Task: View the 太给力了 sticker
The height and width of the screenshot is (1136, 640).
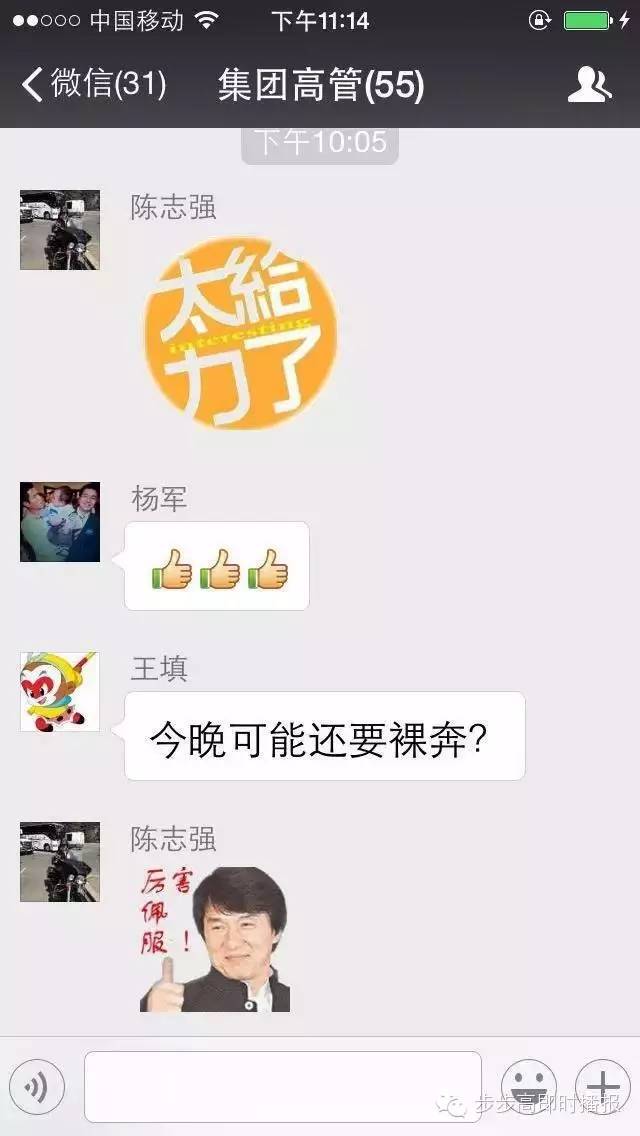Action: coord(240,333)
